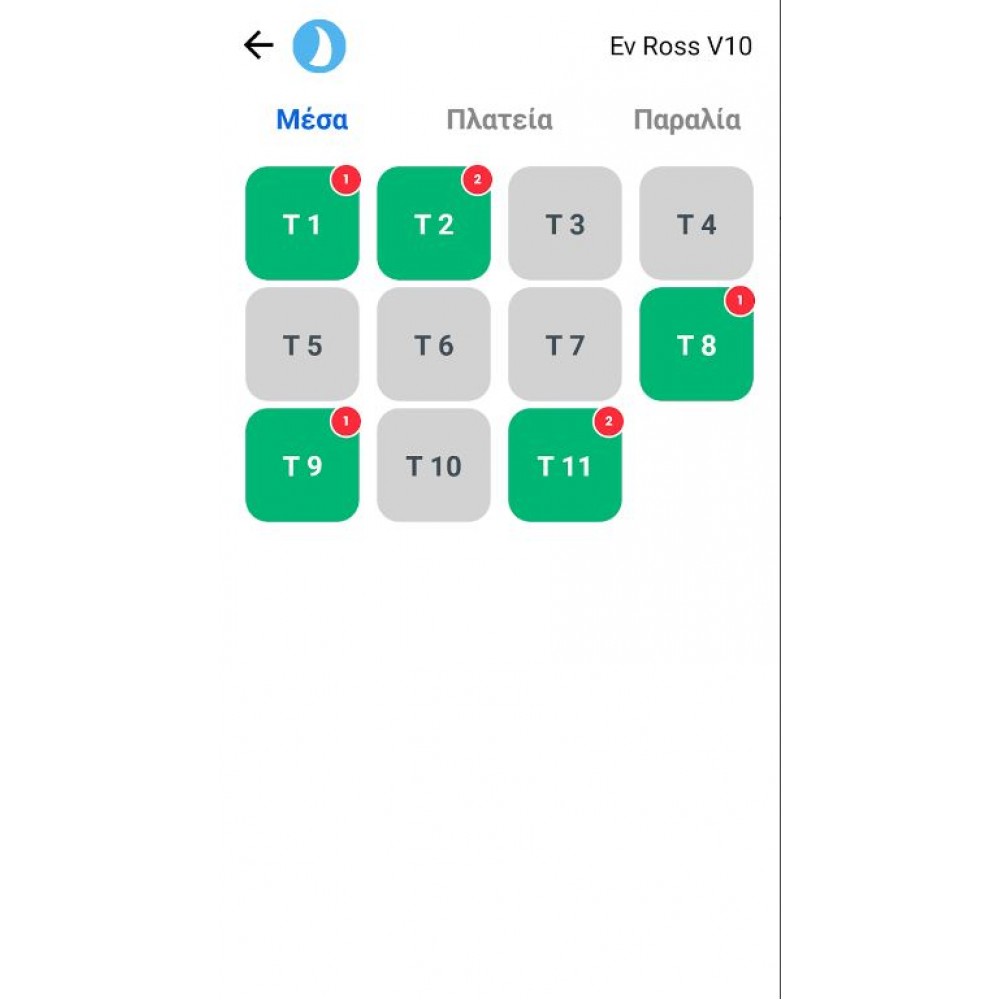This screenshot has width=1000, height=1000.
Task: Select table T 4
Action: pos(696,224)
